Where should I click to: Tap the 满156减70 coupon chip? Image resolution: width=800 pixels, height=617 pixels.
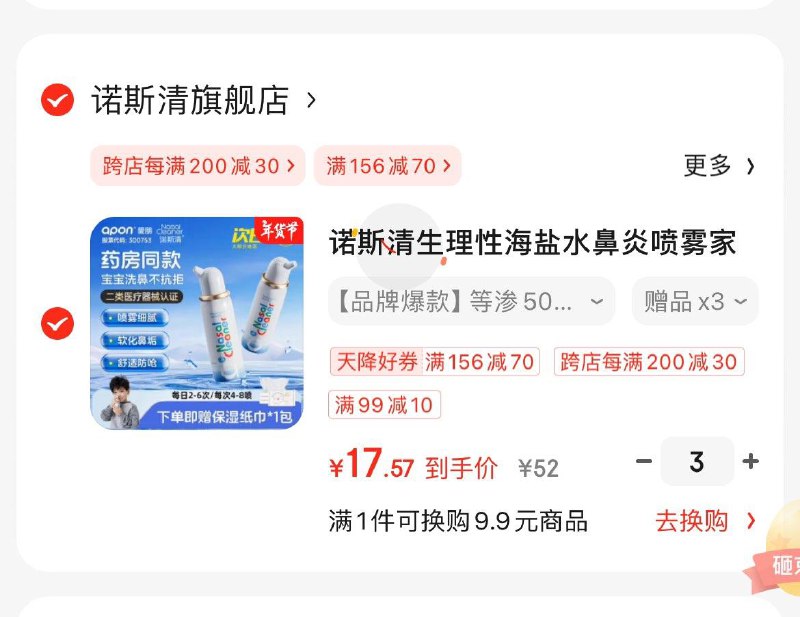[x=387, y=166]
